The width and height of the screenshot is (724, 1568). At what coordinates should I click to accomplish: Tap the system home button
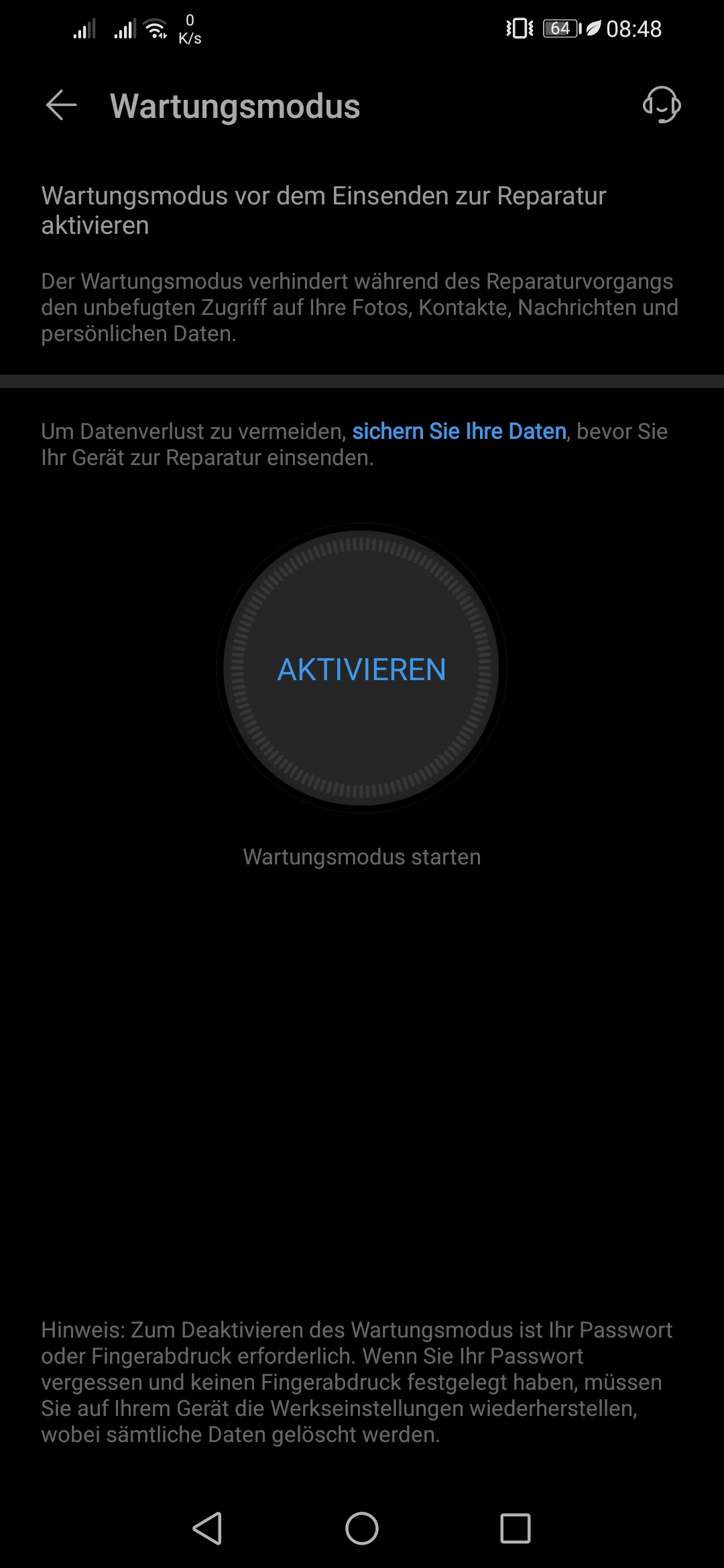click(361, 1528)
